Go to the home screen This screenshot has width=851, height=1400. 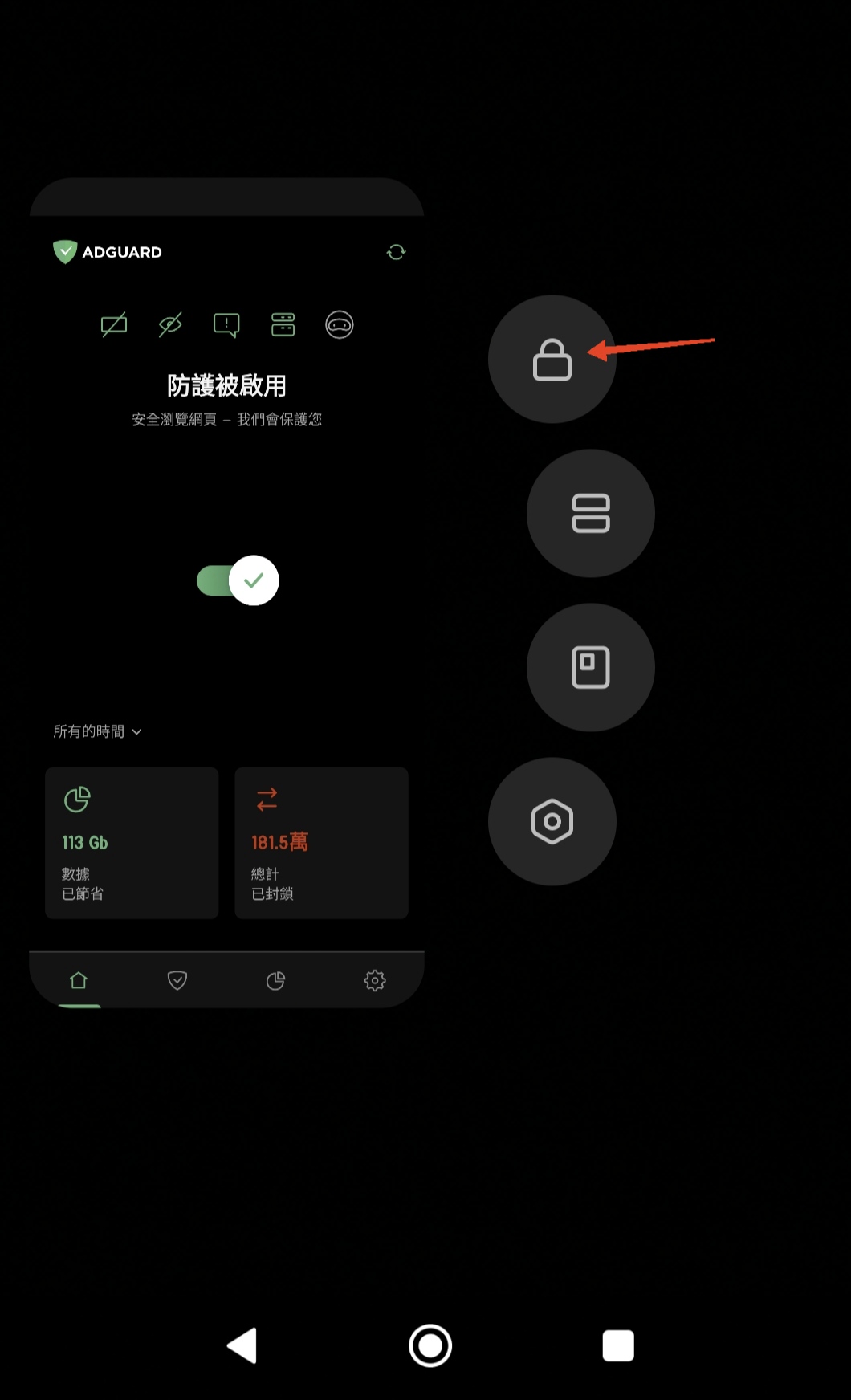430,1345
